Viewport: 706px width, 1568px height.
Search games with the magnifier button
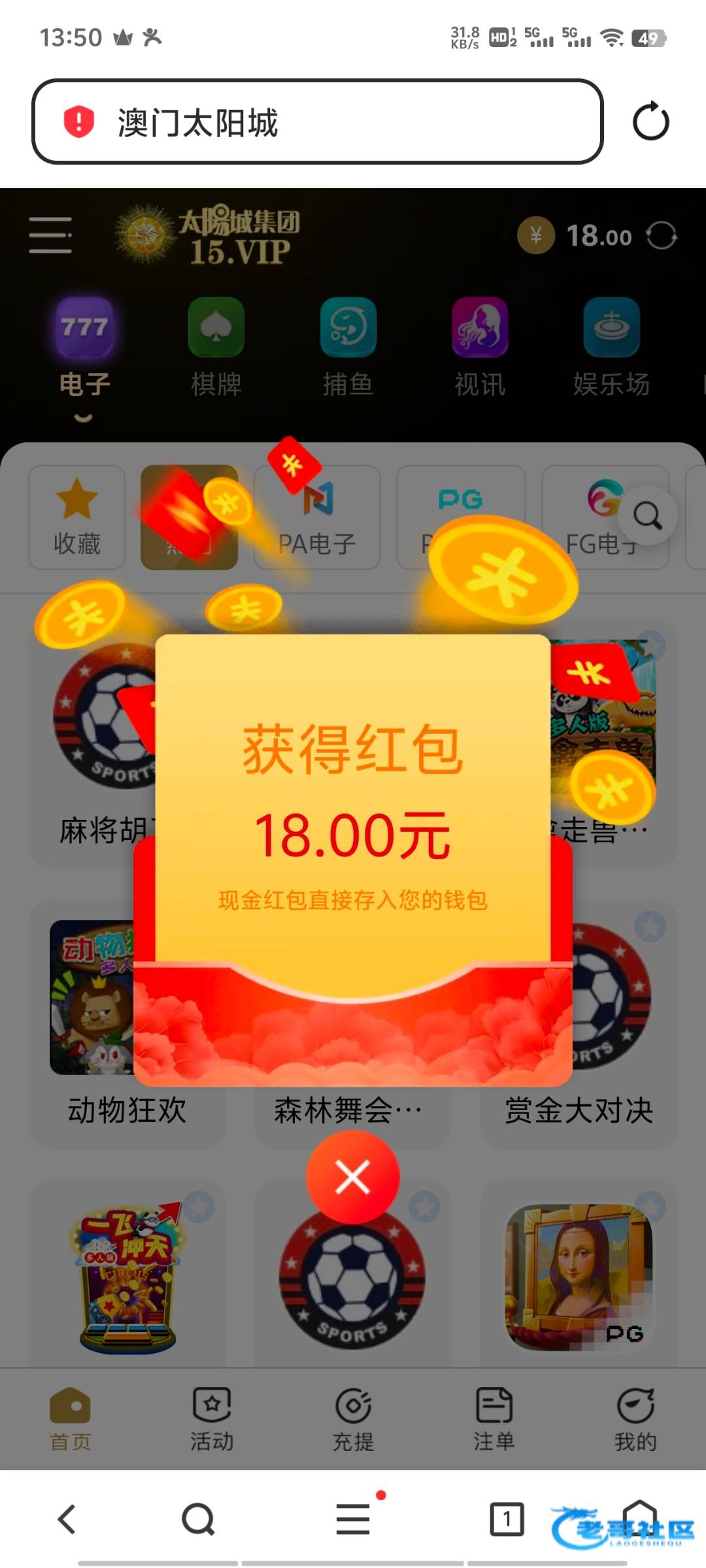[648, 516]
